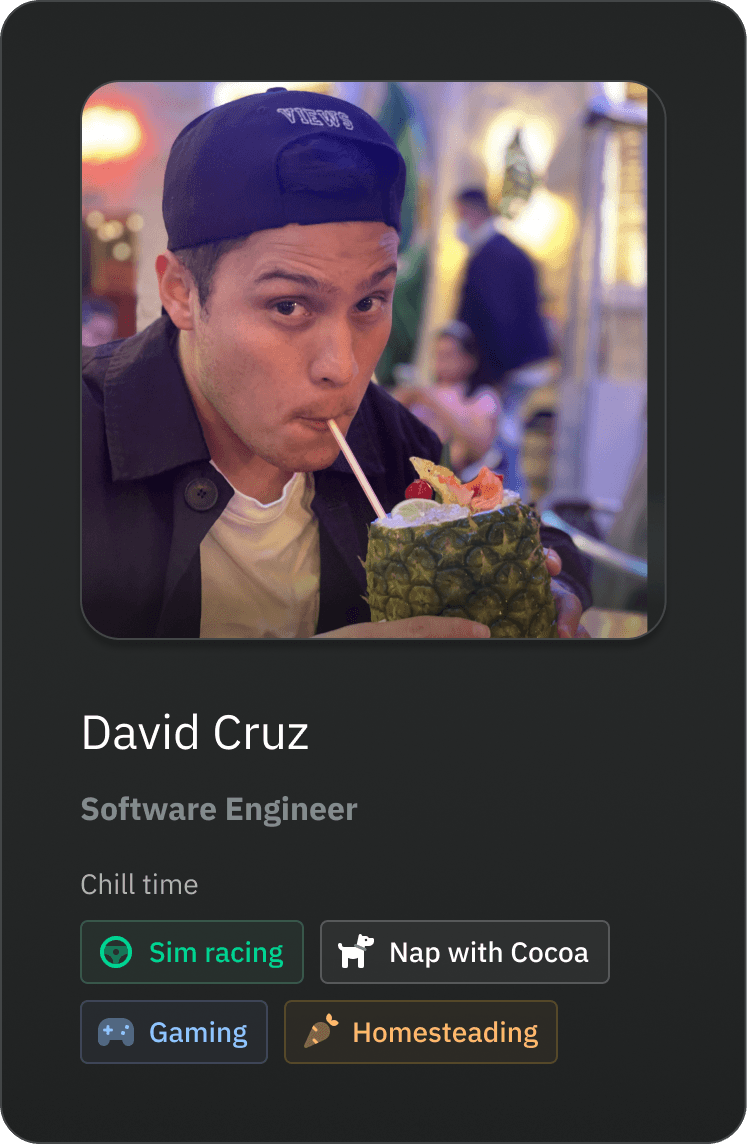747x1144 pixels.
Task: Choose the Gaming chip
Action: tap(174, 1032)
